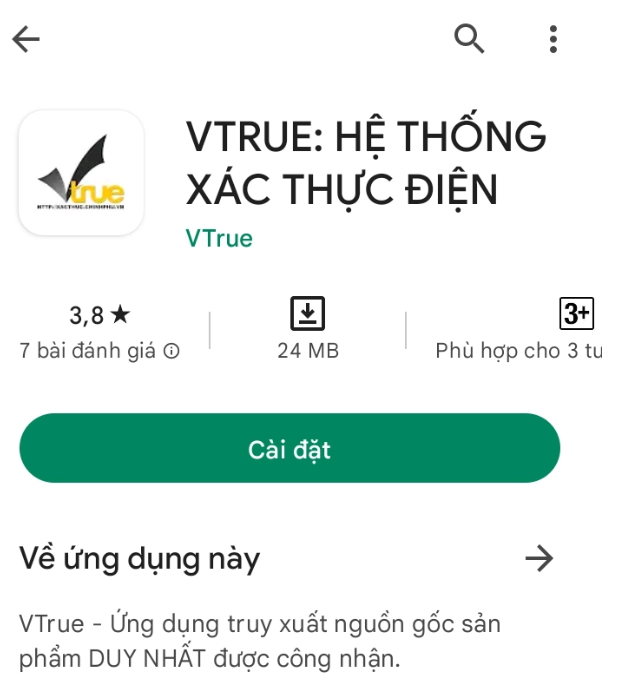624x696 pixels.
Task: Open the VTrue developer page
Action: click(219, 239)
